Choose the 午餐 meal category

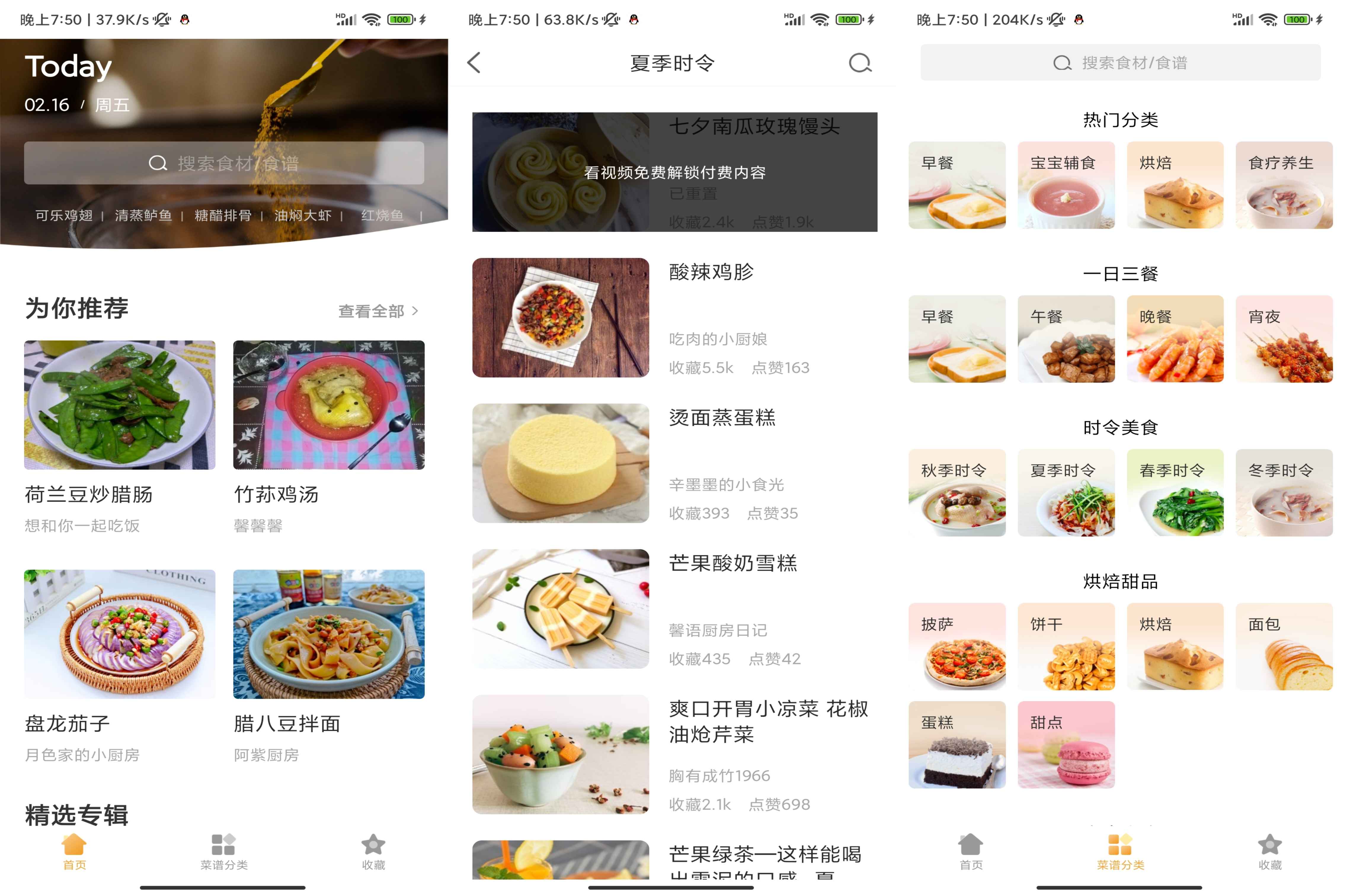pyautogui.click(x=1066, y=339)
